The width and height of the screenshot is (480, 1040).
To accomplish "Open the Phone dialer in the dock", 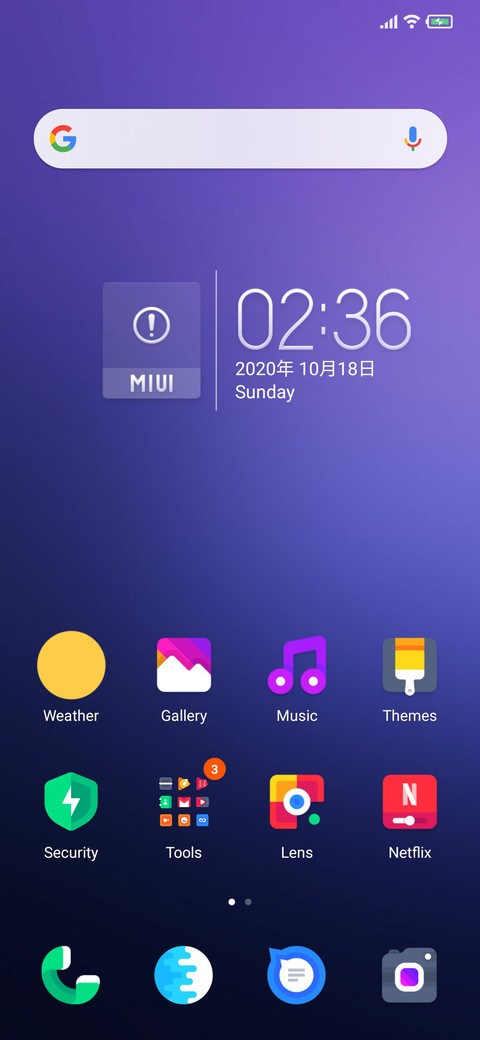I will [71, 975].
